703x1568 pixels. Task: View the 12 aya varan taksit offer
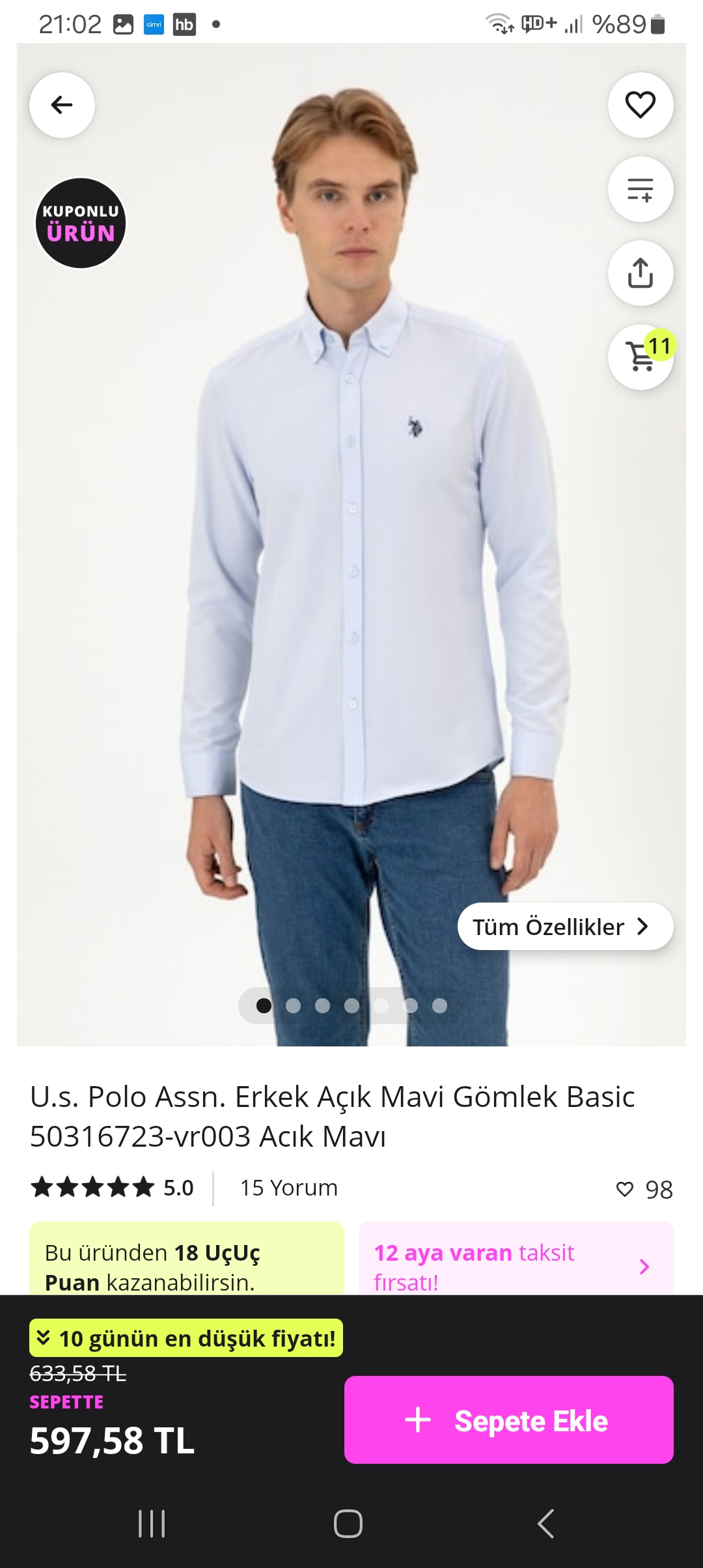pyautogui.click(x=515, y=1267)
